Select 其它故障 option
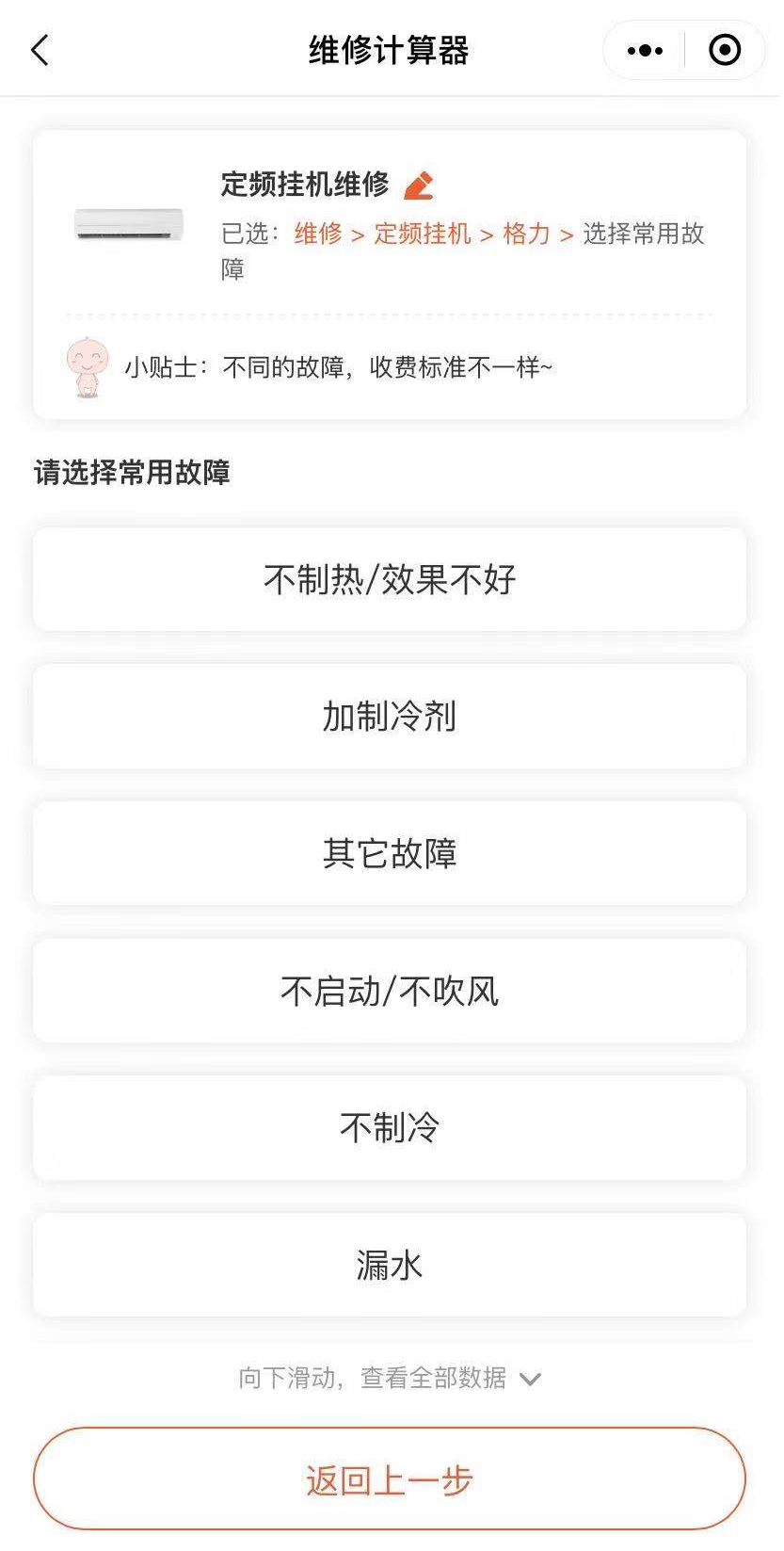Viewport: 784px width, 1551px height. (x=390, y=853)
